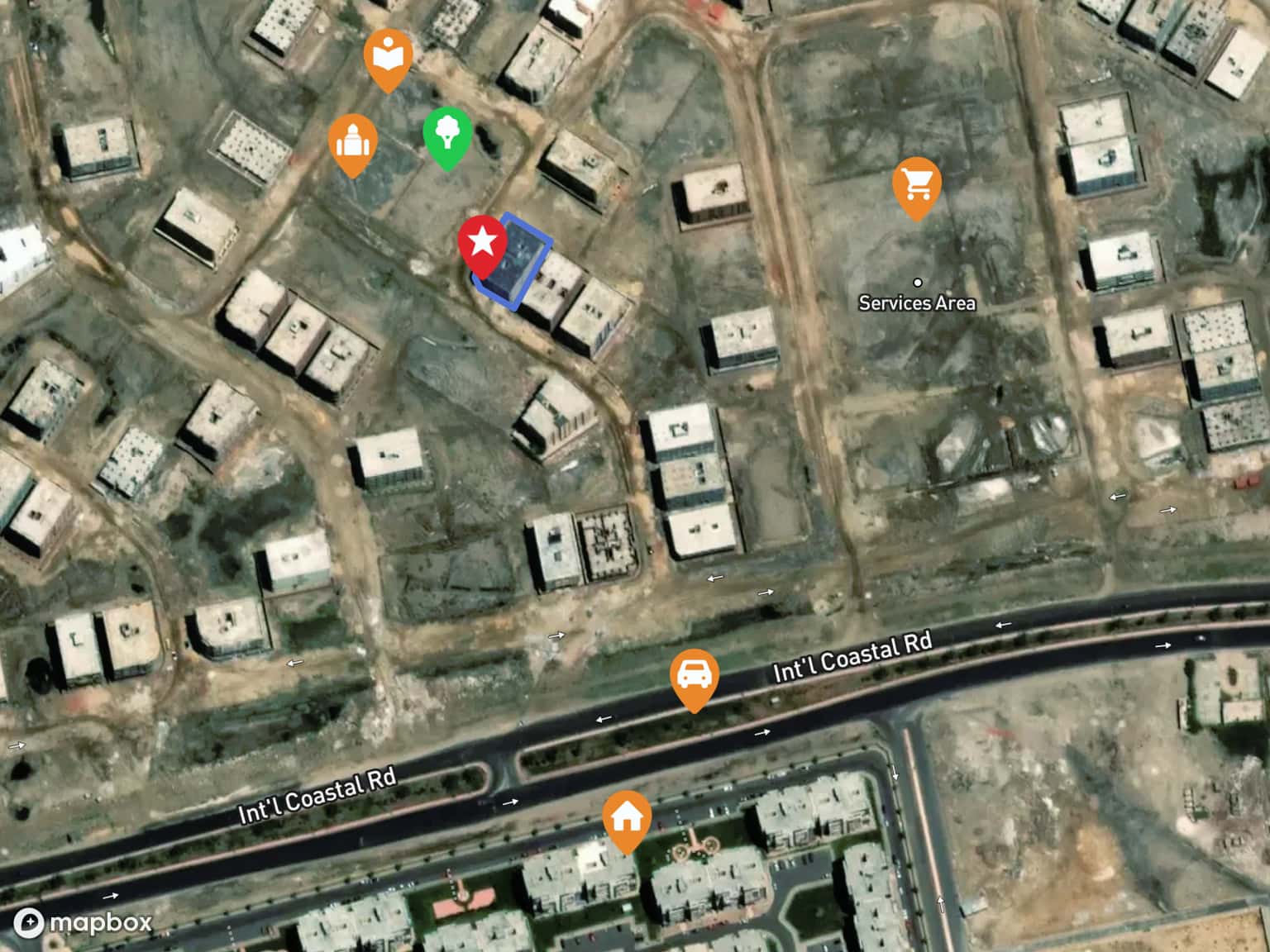The height and width of the screenshot is (952, 1270).
Task: Select the orange car marker
Action: 694,676
